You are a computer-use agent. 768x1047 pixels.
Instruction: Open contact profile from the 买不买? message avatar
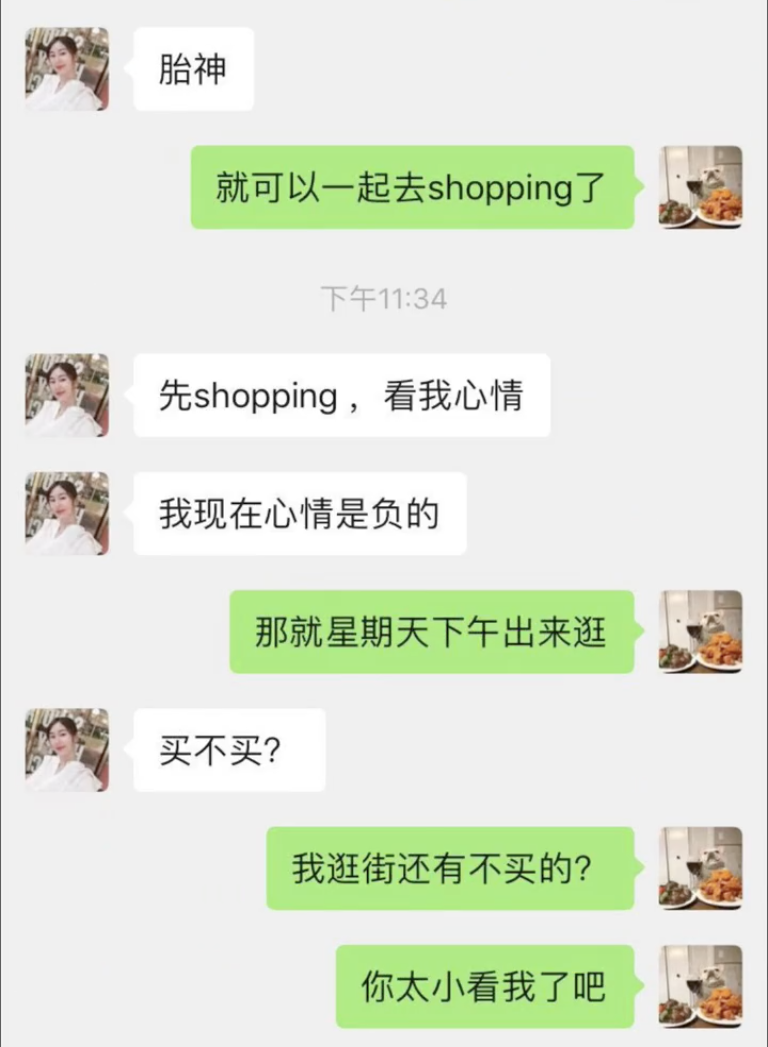click(67, 750)
